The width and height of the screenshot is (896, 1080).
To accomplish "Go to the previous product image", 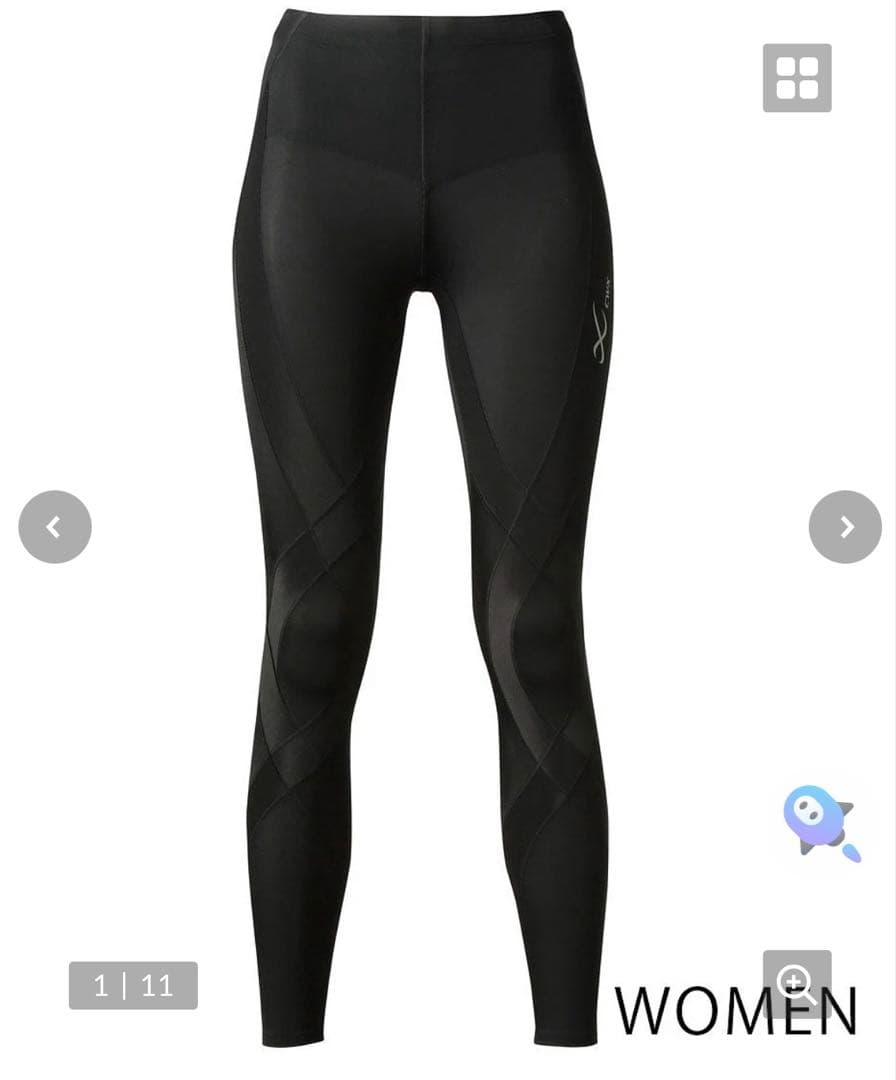I will coord(55,527).
